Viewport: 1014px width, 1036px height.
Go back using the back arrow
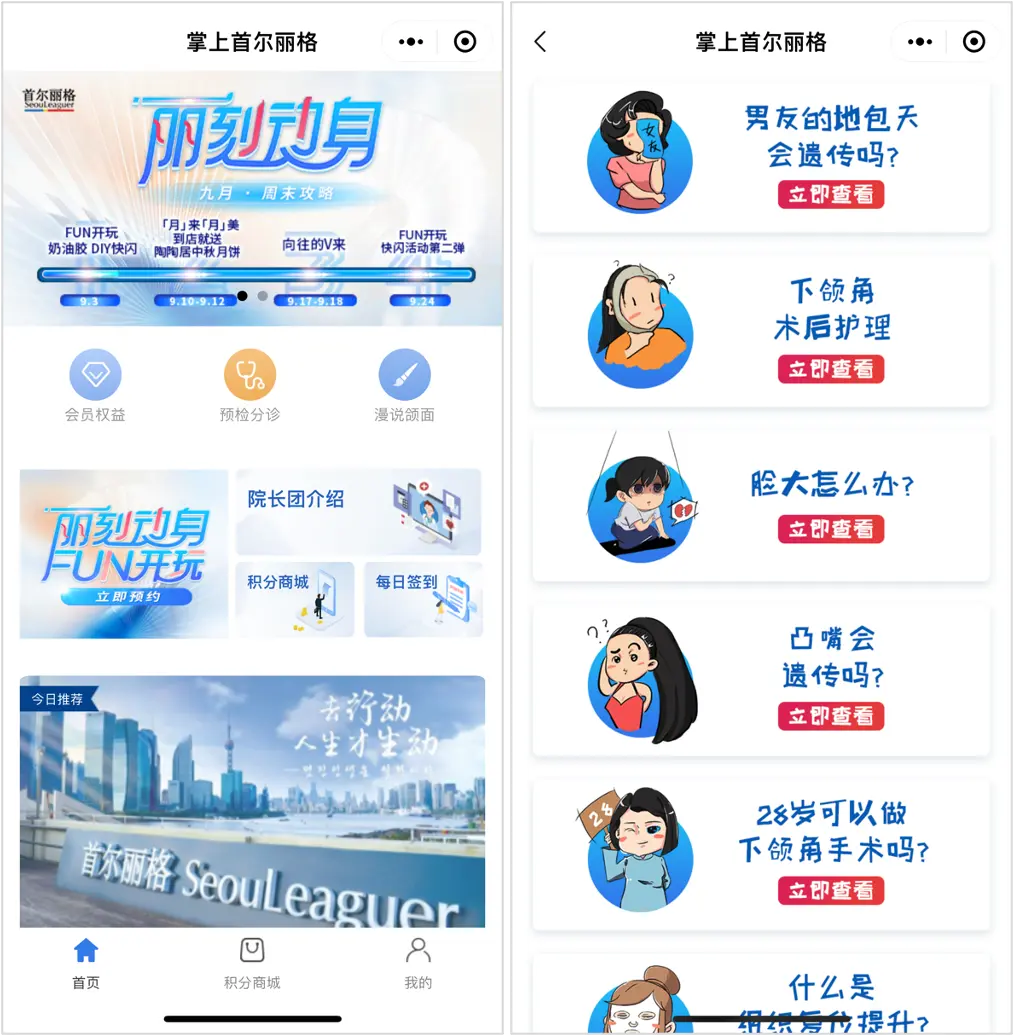(x=541, y=42)
